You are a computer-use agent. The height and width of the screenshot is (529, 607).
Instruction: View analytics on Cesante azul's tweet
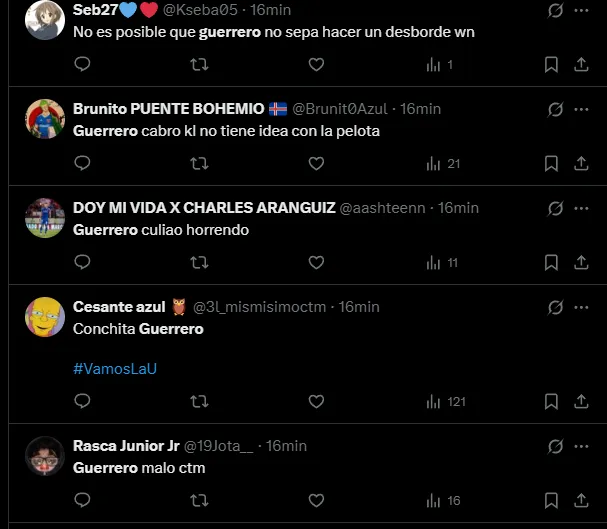click(x=444, y=401)
